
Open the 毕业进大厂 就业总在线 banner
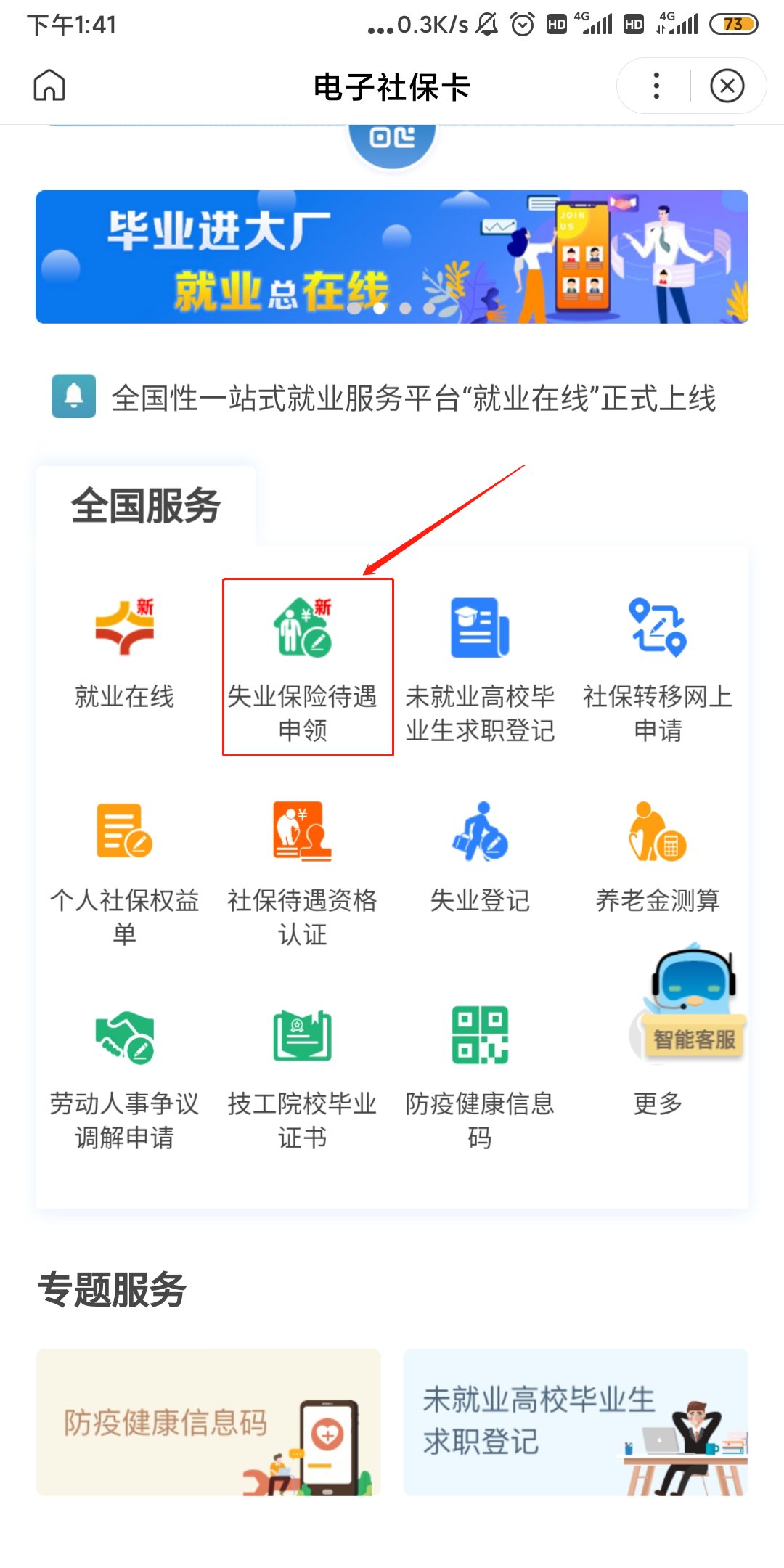point(392,257)
